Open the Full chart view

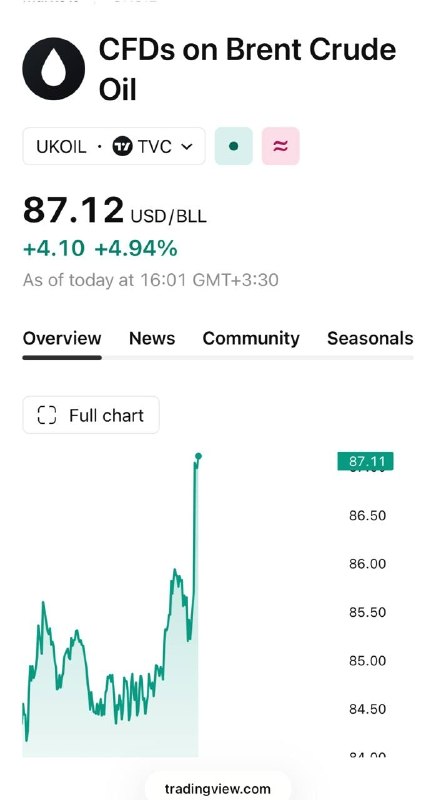click(91, 415)
